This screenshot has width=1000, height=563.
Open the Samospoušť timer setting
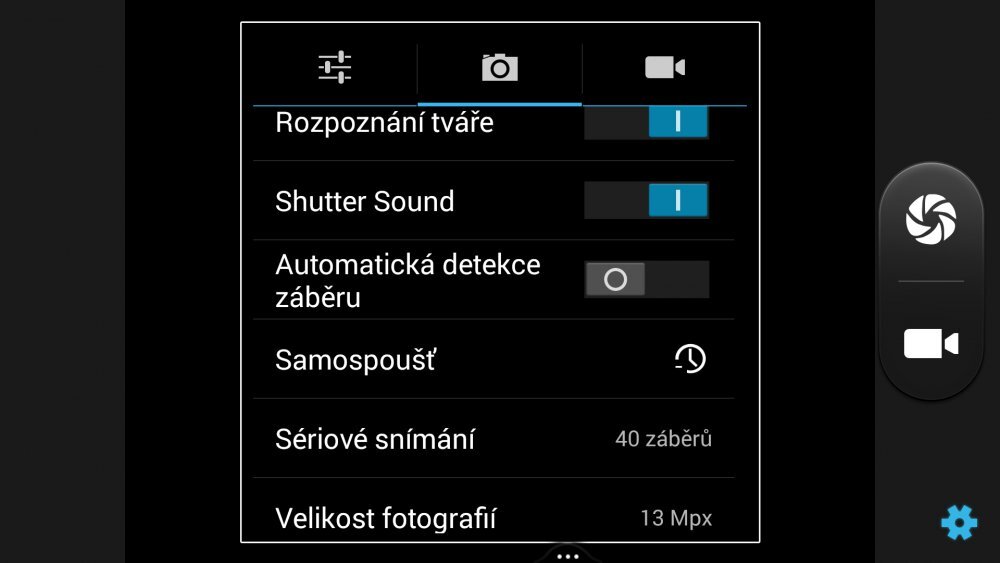[x=493, y=359]
